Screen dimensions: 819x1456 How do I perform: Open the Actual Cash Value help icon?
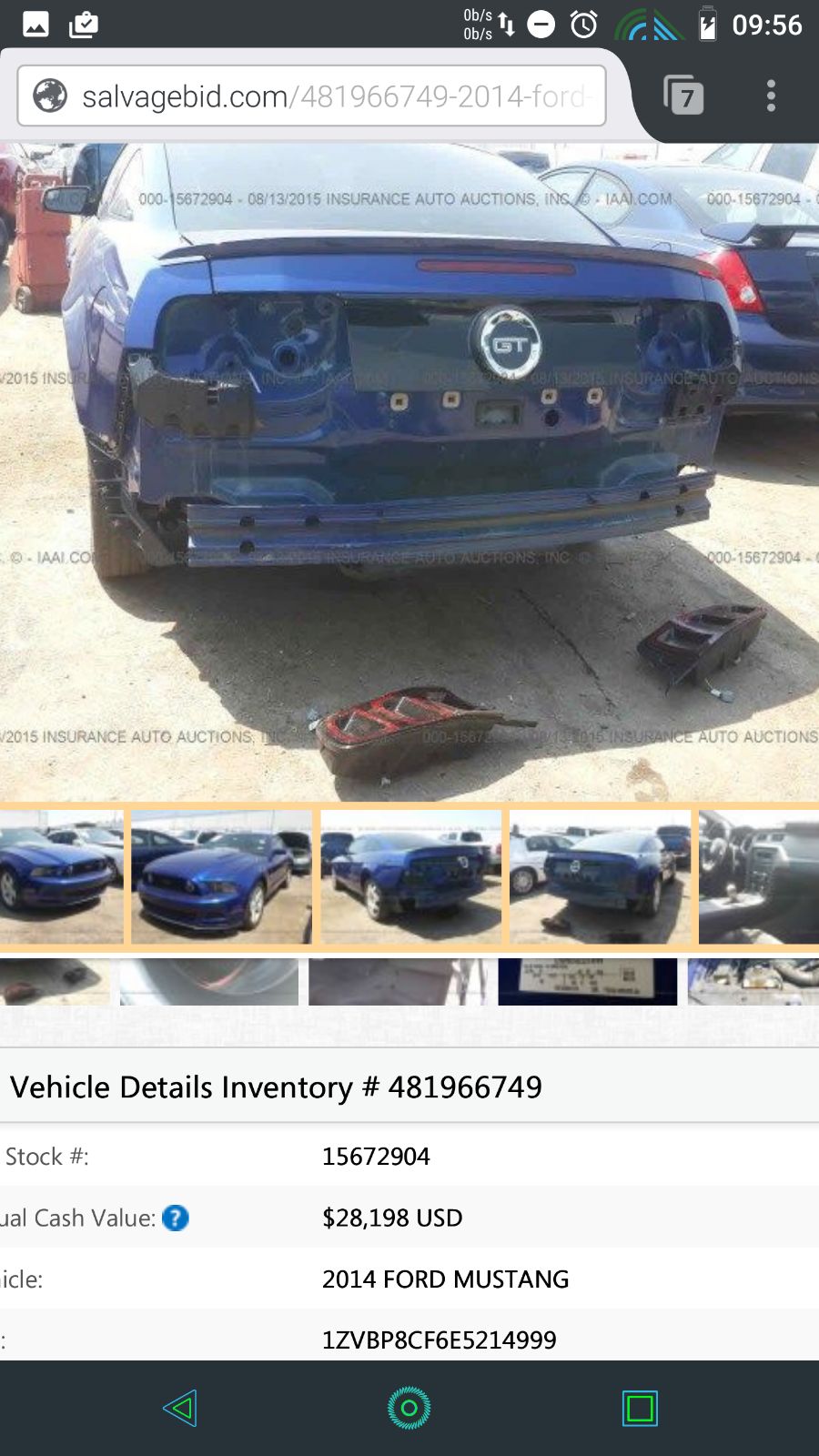(x=176, y=1218)
